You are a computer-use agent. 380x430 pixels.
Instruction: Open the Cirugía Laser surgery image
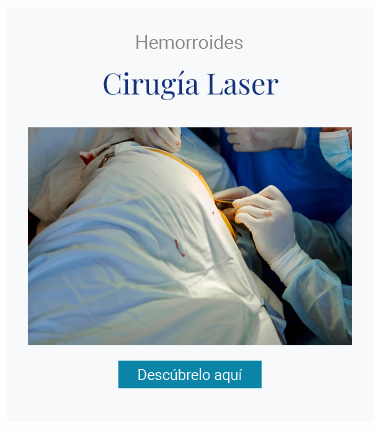tap(190, 236)
